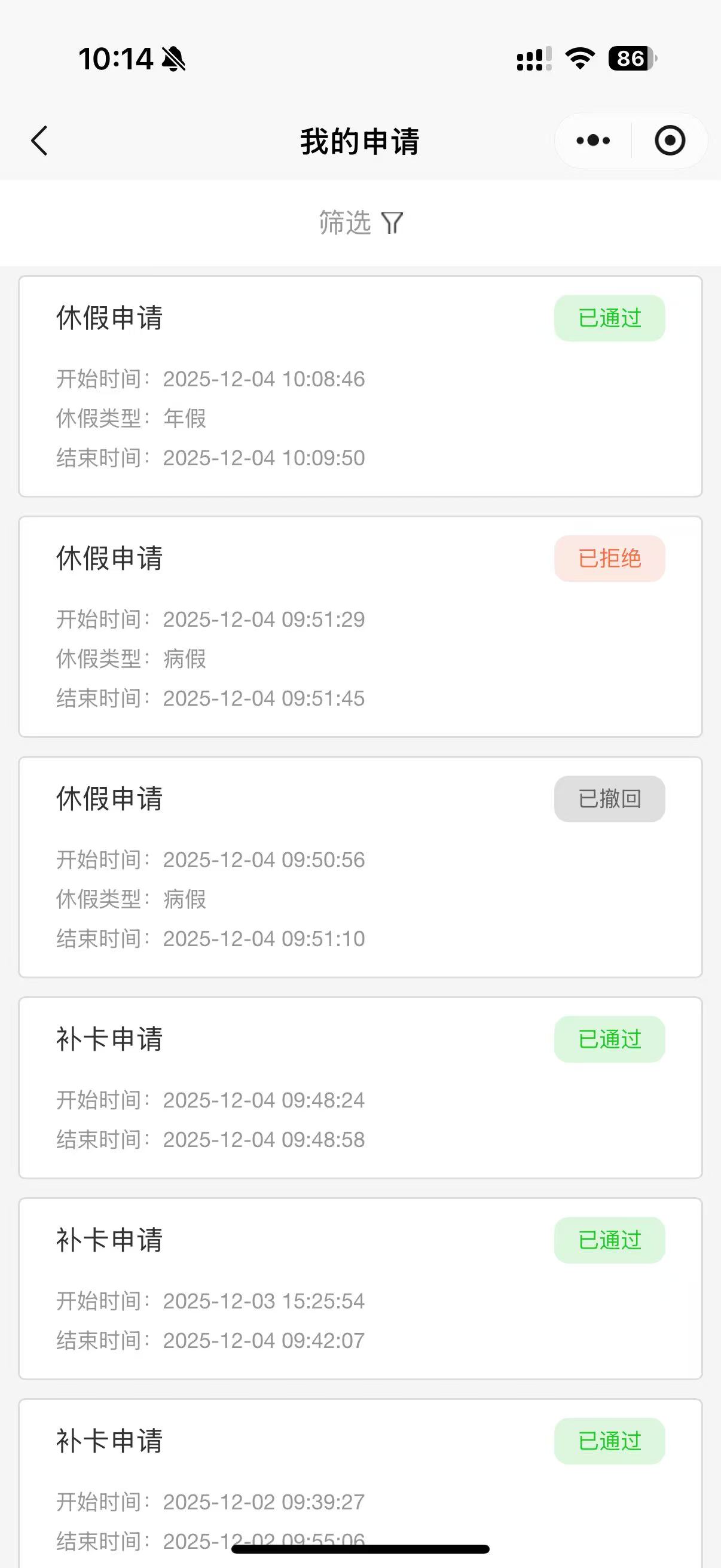Viewport: 721px width, 1568px height.
Task: View the rejected 病假 leave application
Action: pyautogui.click(x=360, y=627)
